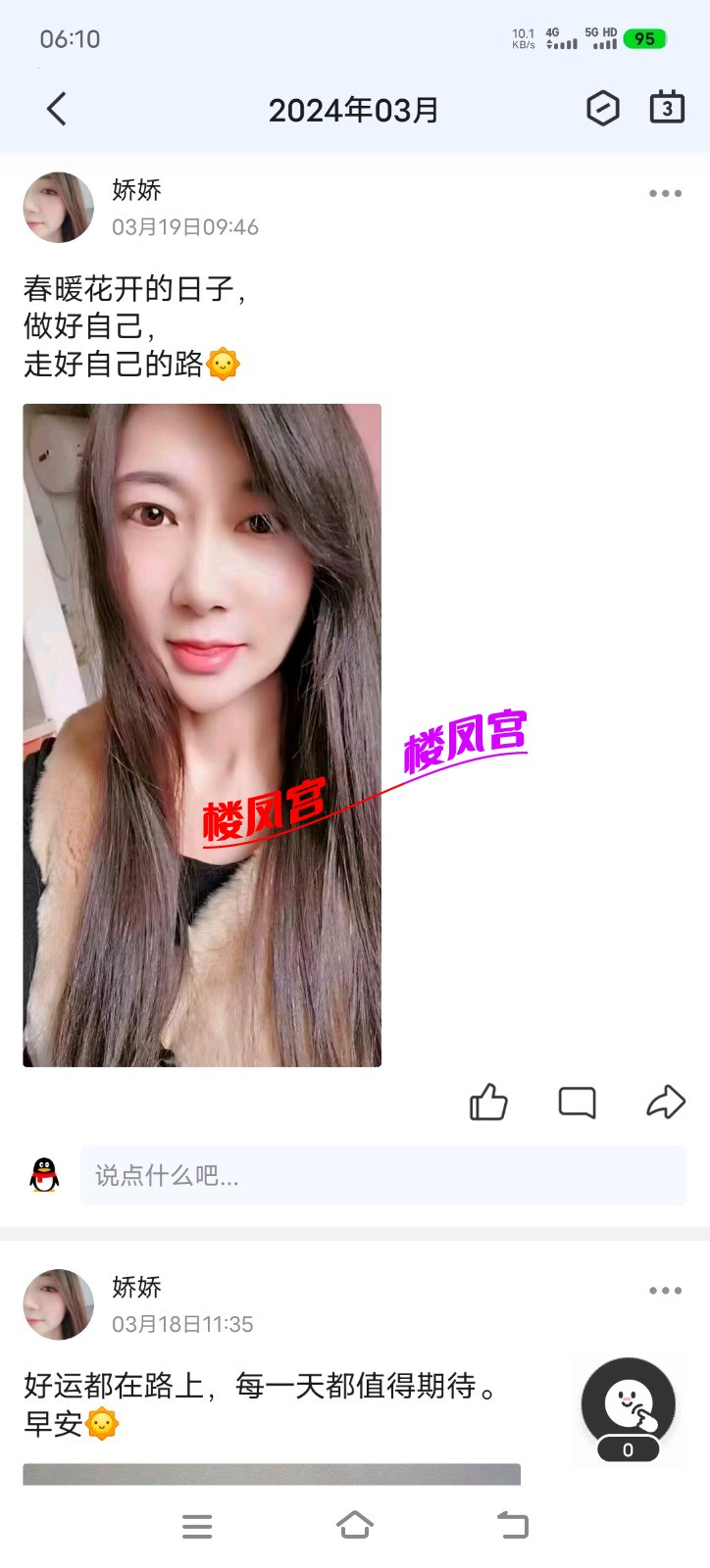Go to the system home screen
The image size is (710, 1568).
click(x=355, y=1526)
